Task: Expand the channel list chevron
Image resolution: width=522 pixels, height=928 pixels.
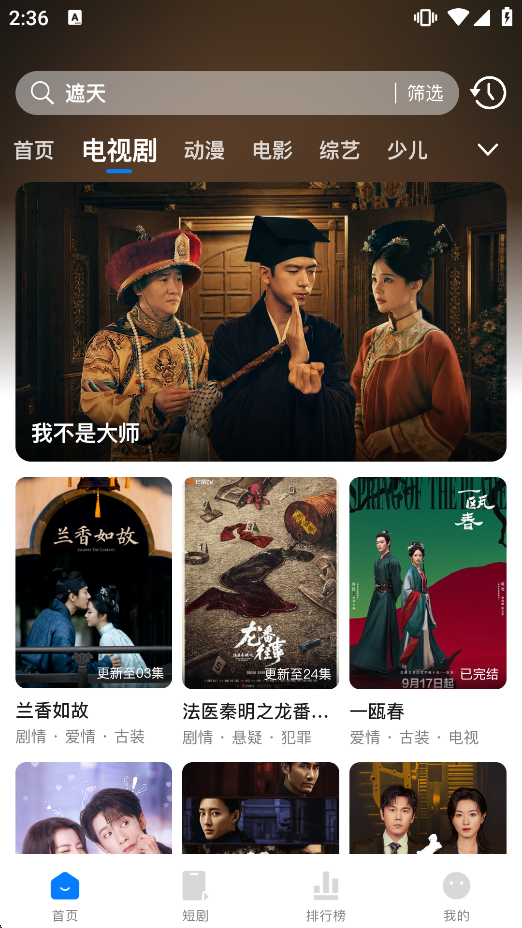Action: [x=488, y=150]
